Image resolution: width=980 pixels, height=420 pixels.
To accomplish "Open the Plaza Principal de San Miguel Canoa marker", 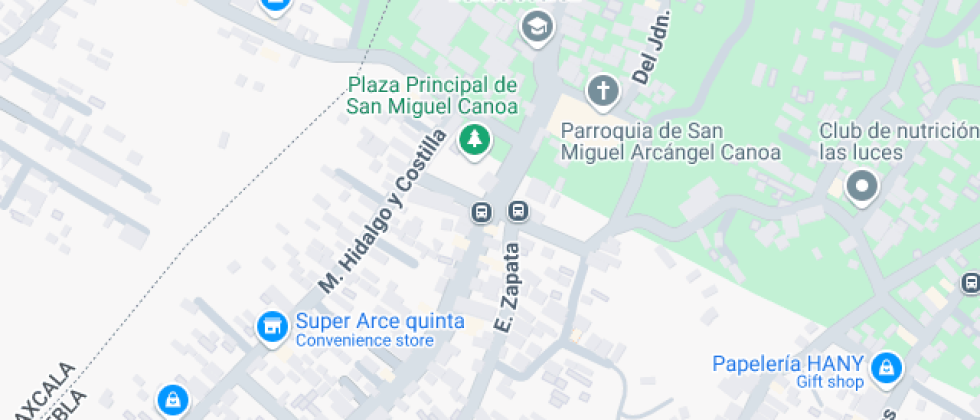I will (474, 140).
